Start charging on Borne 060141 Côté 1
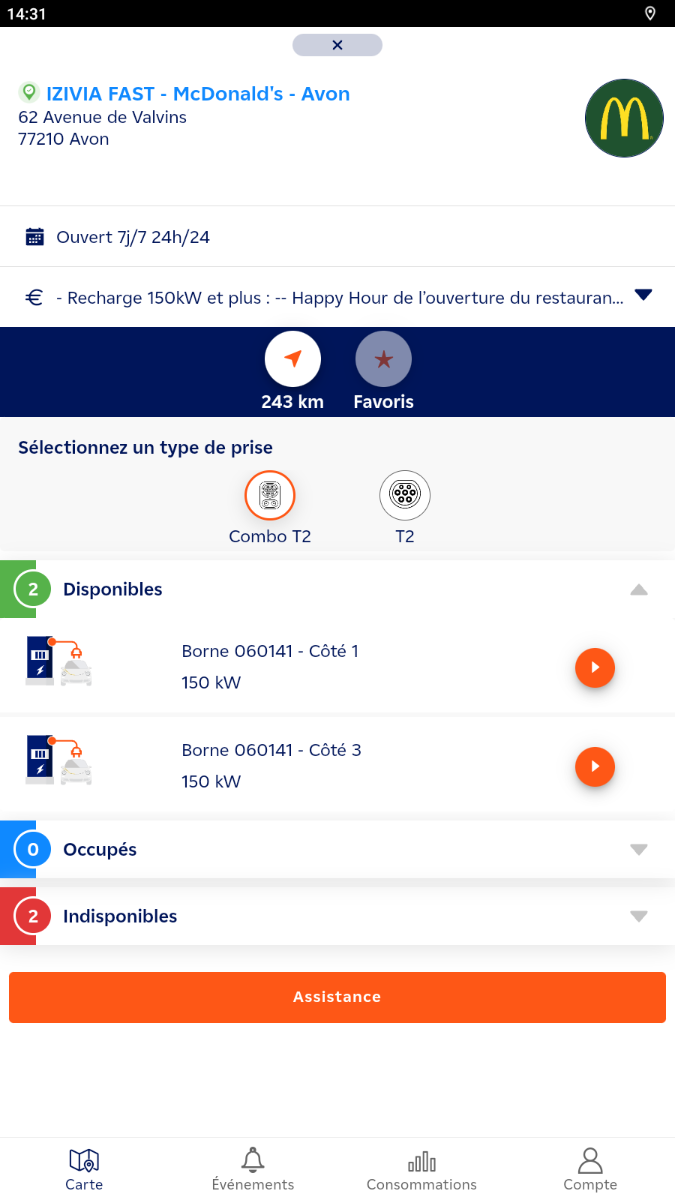The image size is (675, 1200). (595, 667)
